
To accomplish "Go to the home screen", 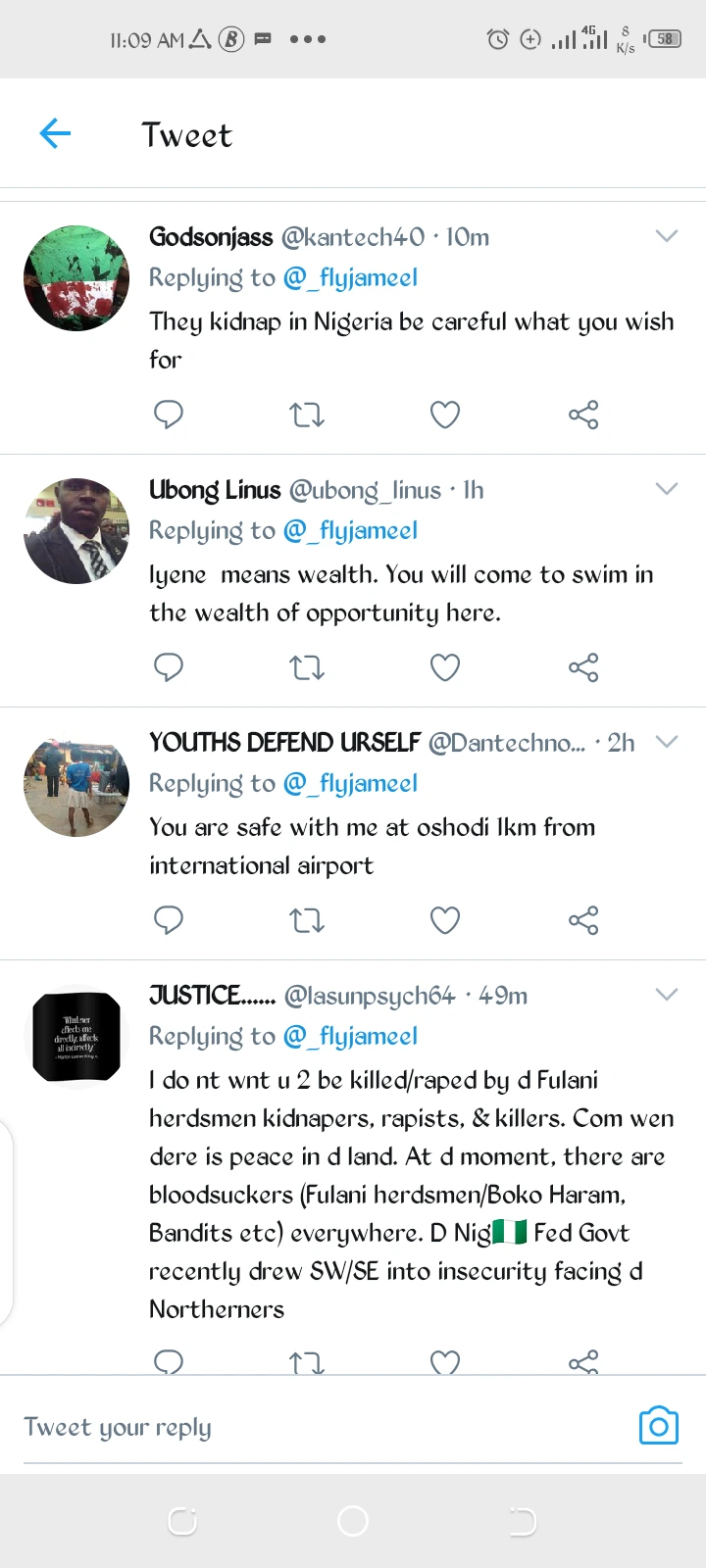I will [353, 1521].
